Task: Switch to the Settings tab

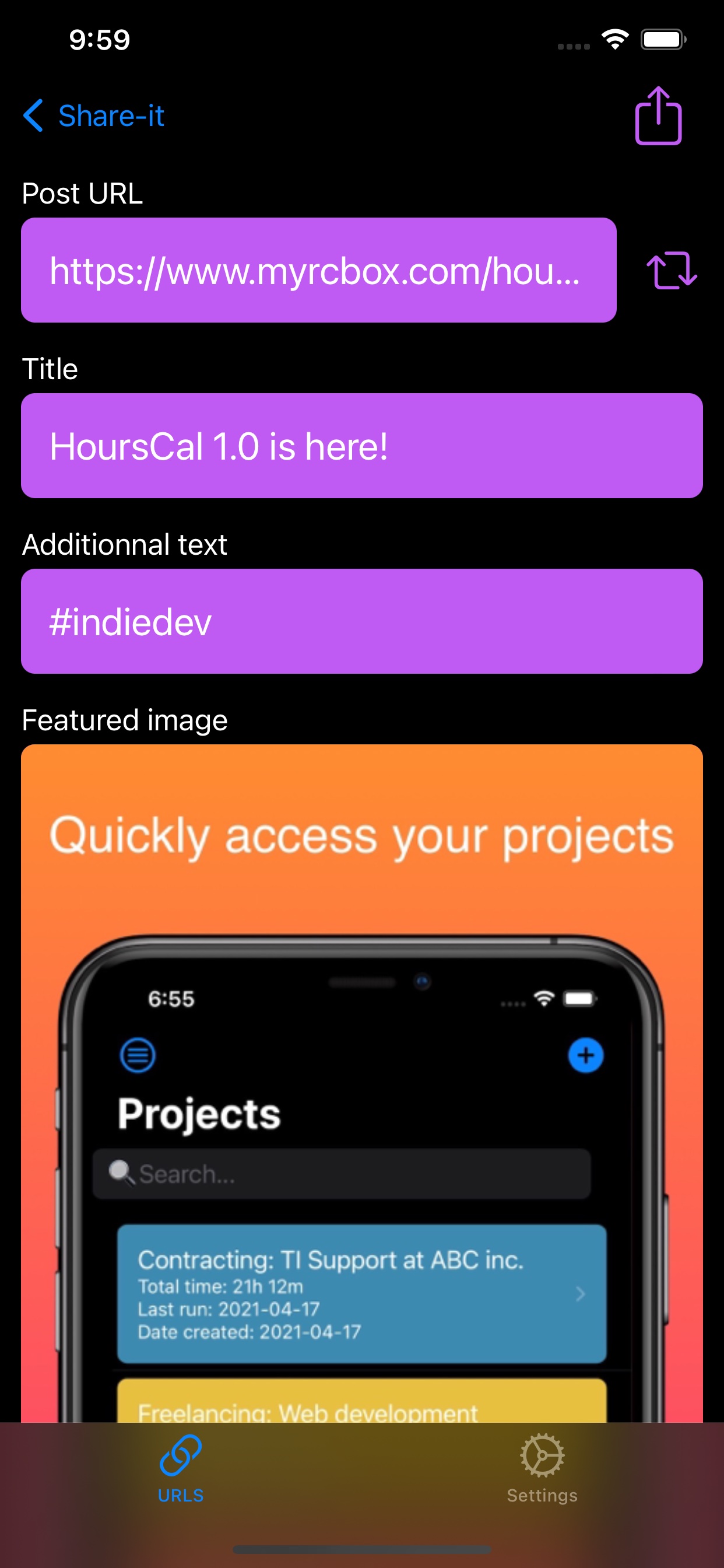Action: pos(542,1468)
